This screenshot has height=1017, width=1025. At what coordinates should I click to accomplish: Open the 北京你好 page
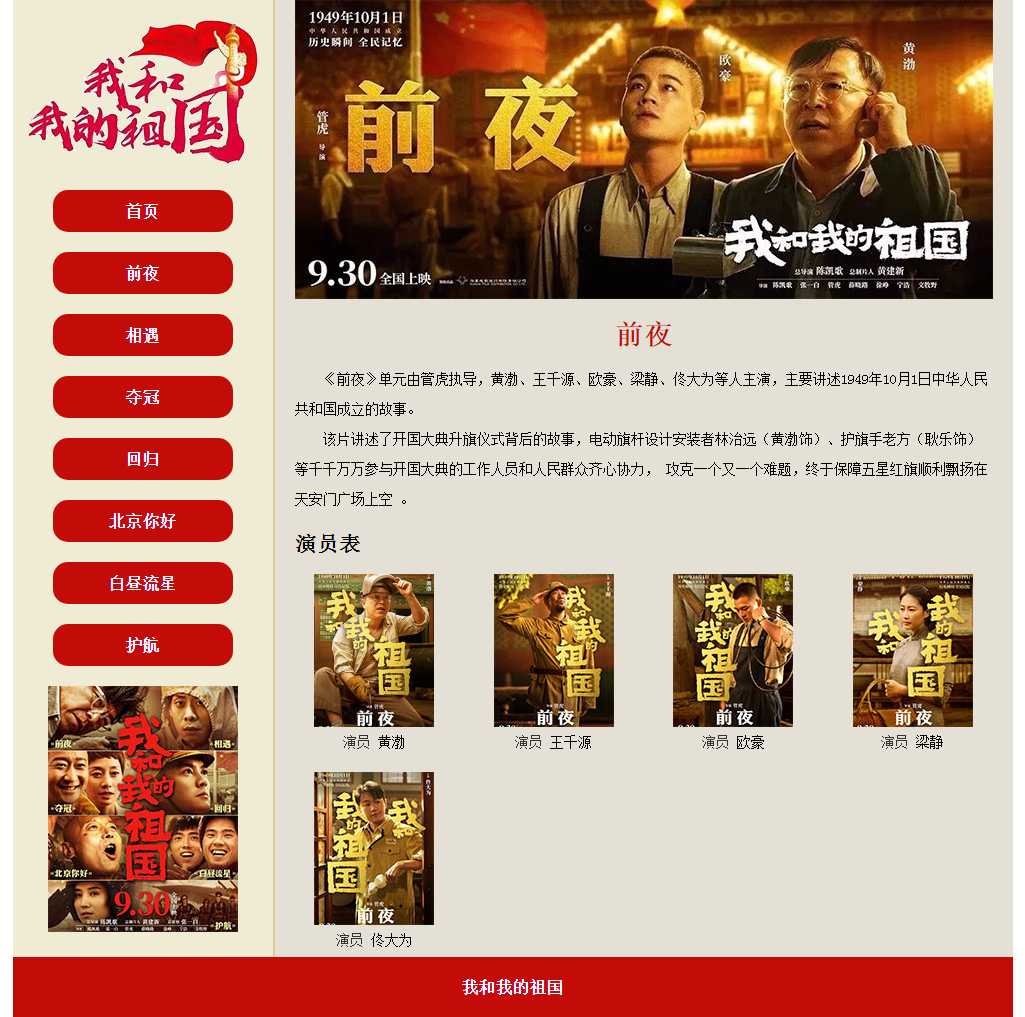pos(142,521)
